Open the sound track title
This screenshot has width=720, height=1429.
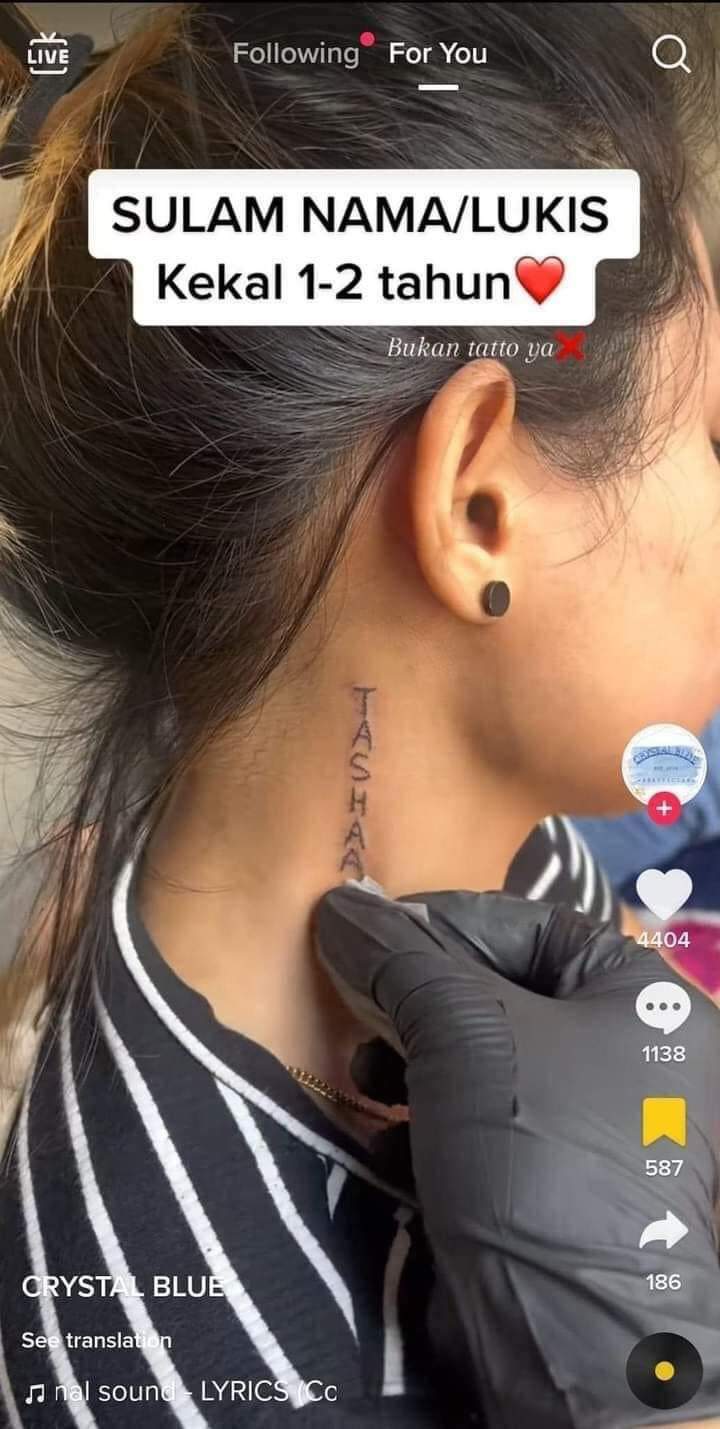tap(180, 1391)
